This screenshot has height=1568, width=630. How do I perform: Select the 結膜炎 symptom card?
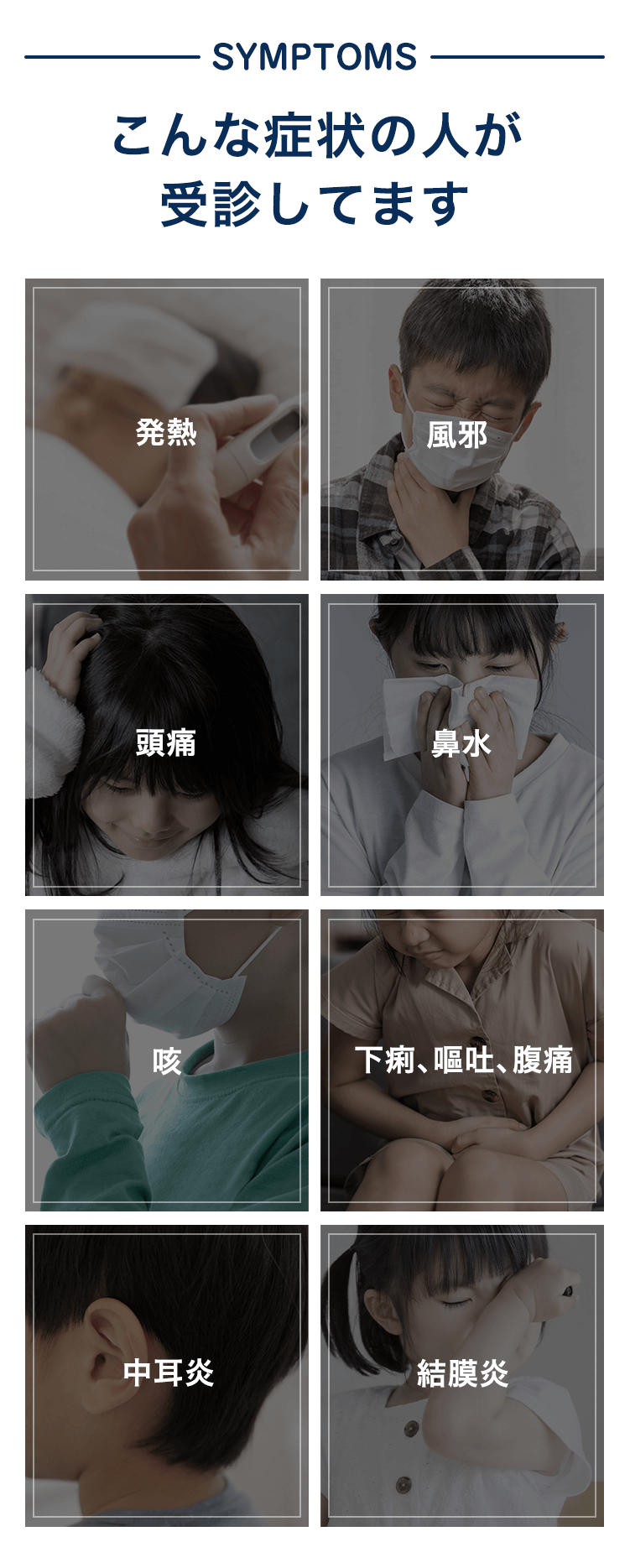click(461, 1376)
